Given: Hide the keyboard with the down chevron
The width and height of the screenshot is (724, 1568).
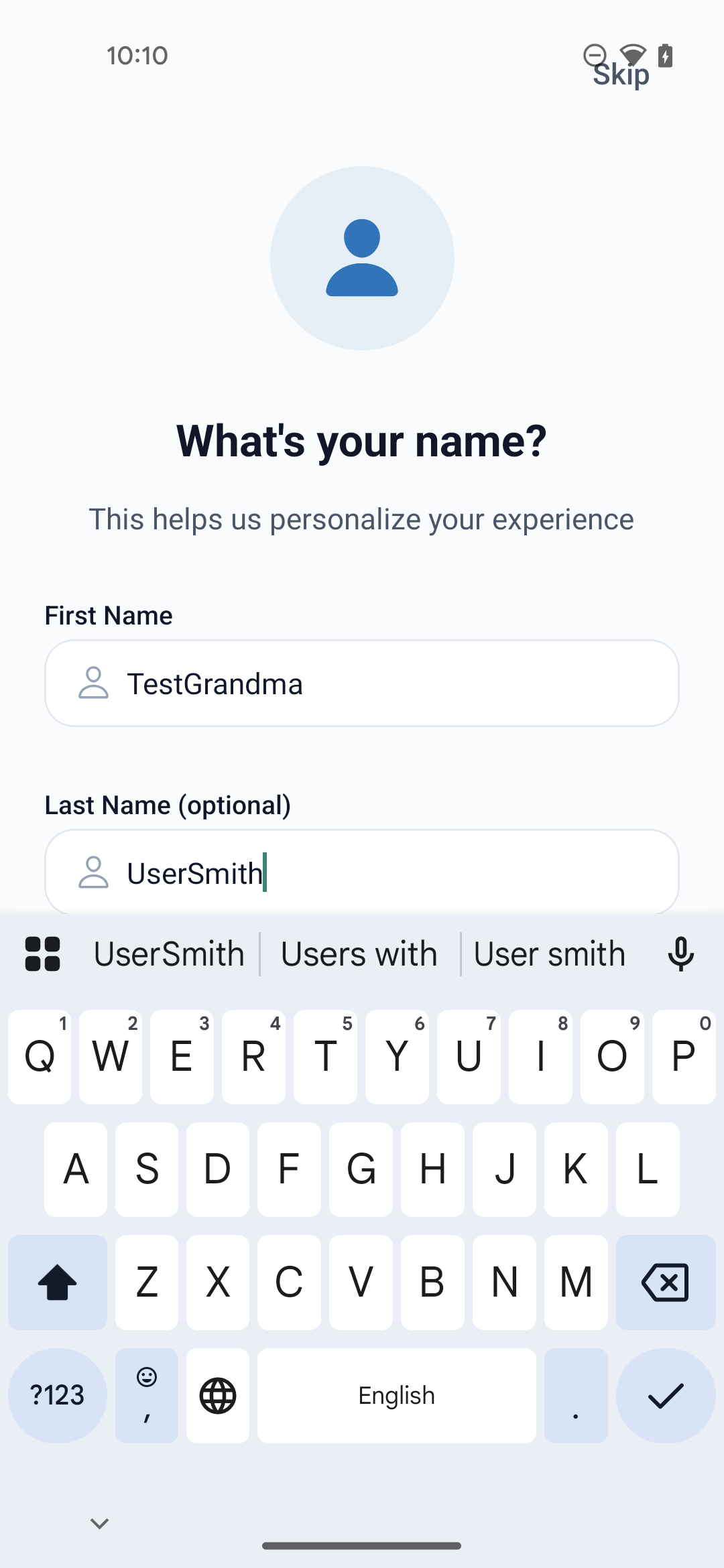Looking at the screenshot, I should click(x=100, y=1523).
